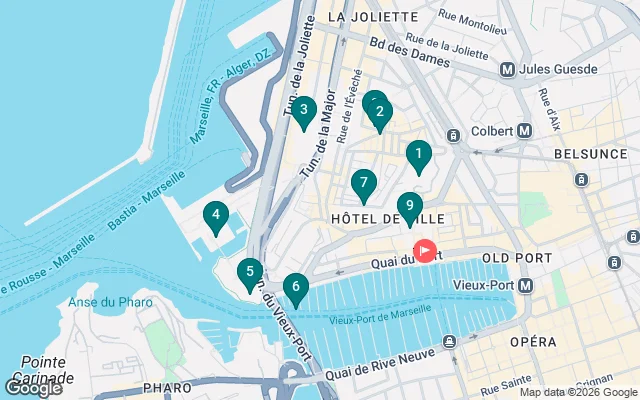Open pin number 5 by the waterfront
This screenshot has height=400, width=640.
250,271
